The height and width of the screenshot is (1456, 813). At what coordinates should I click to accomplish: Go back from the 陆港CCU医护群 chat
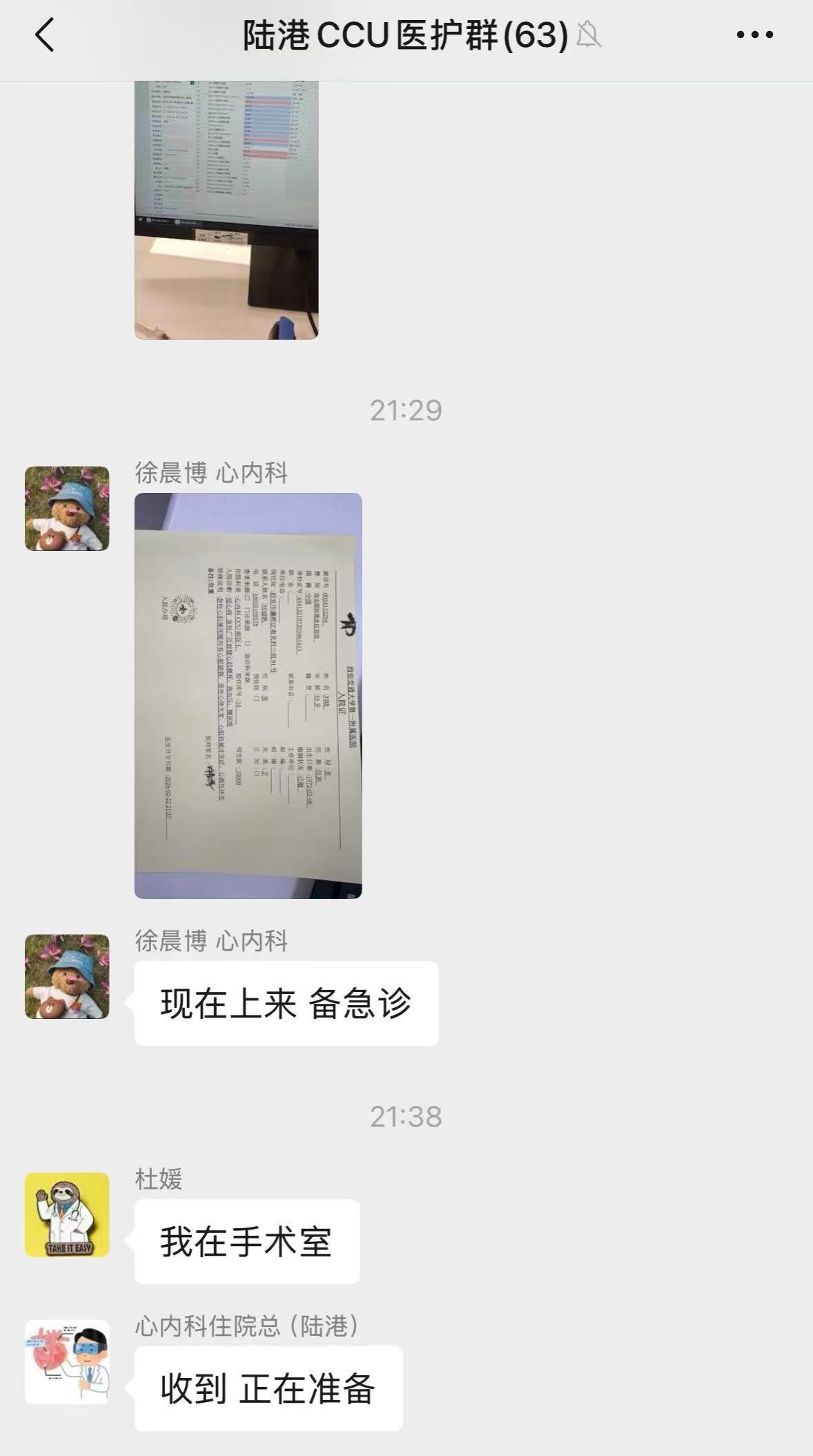[45, 35]
